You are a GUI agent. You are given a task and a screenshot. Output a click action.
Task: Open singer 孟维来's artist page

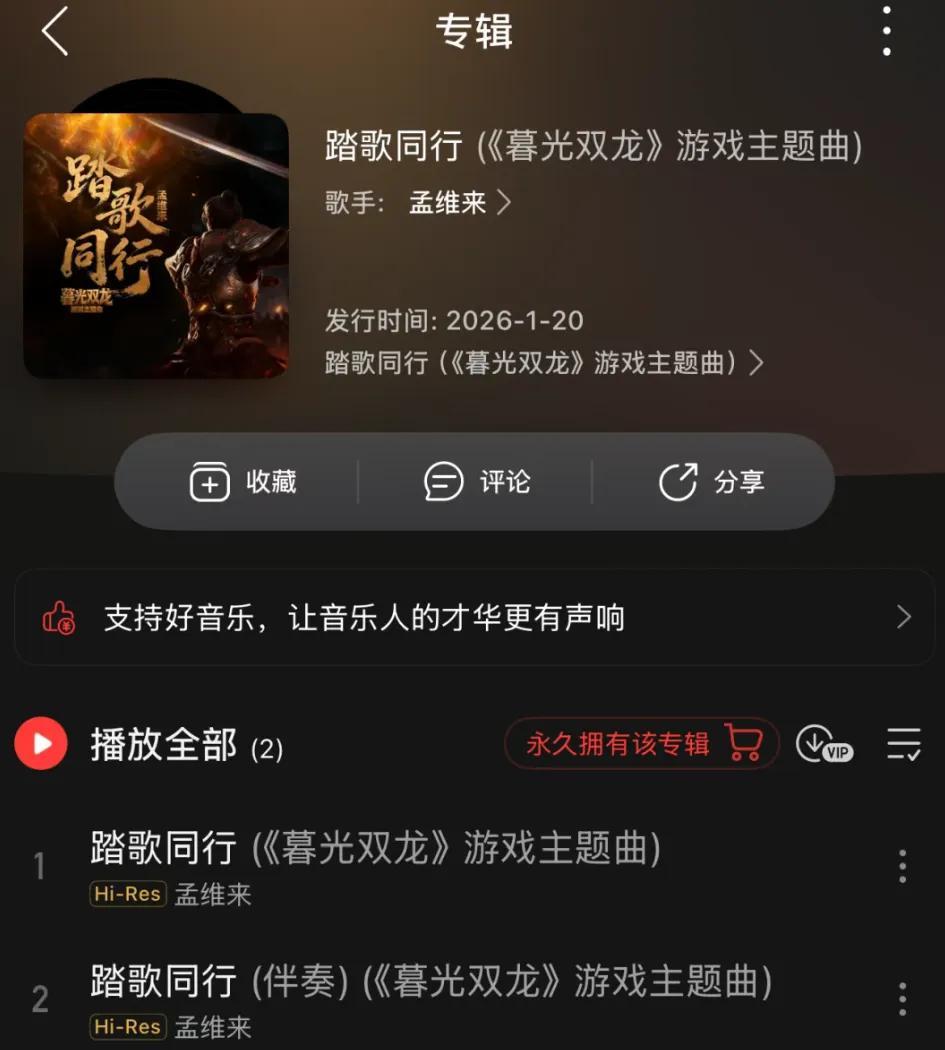pos(459,203)
